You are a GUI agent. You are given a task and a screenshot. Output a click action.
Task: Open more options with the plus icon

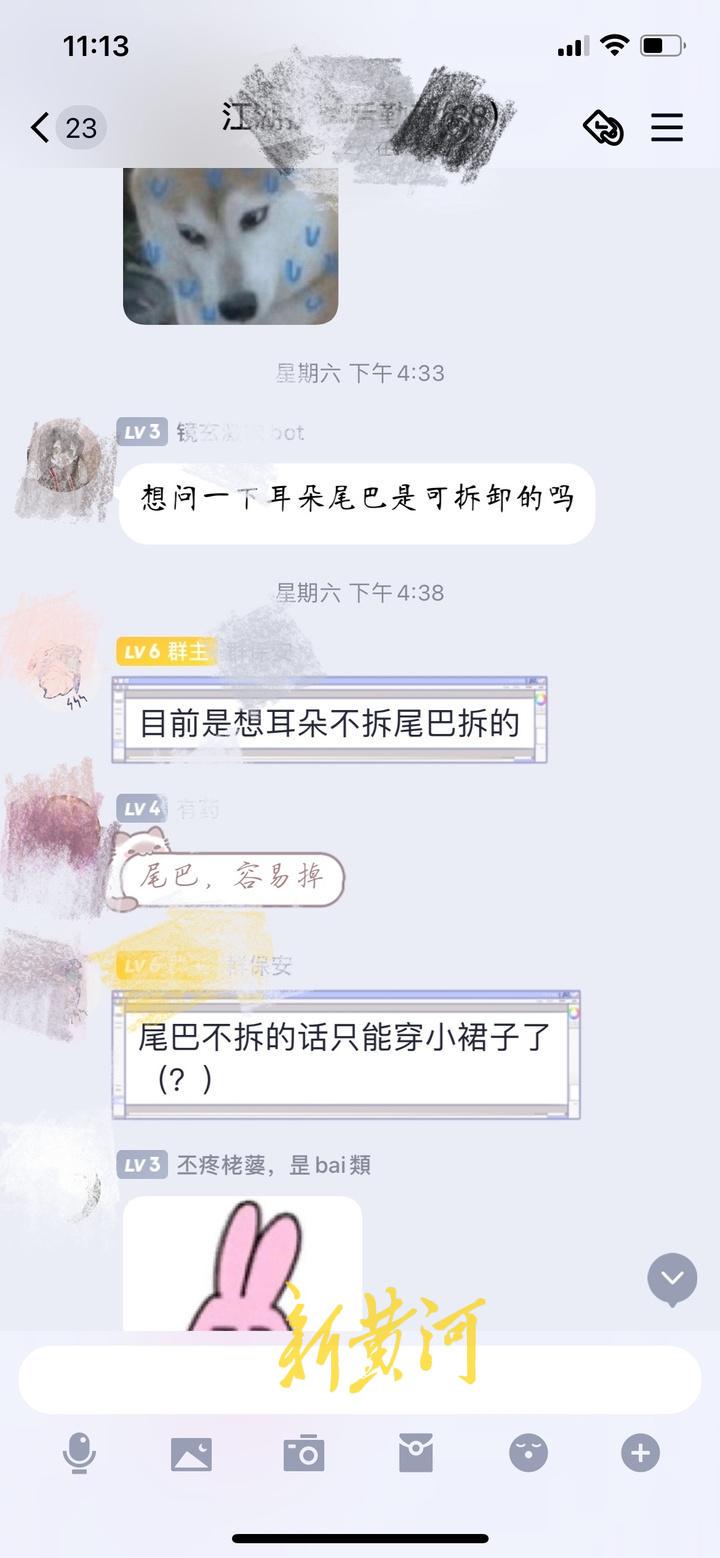pyautogui.click(x=640, y=1453)
